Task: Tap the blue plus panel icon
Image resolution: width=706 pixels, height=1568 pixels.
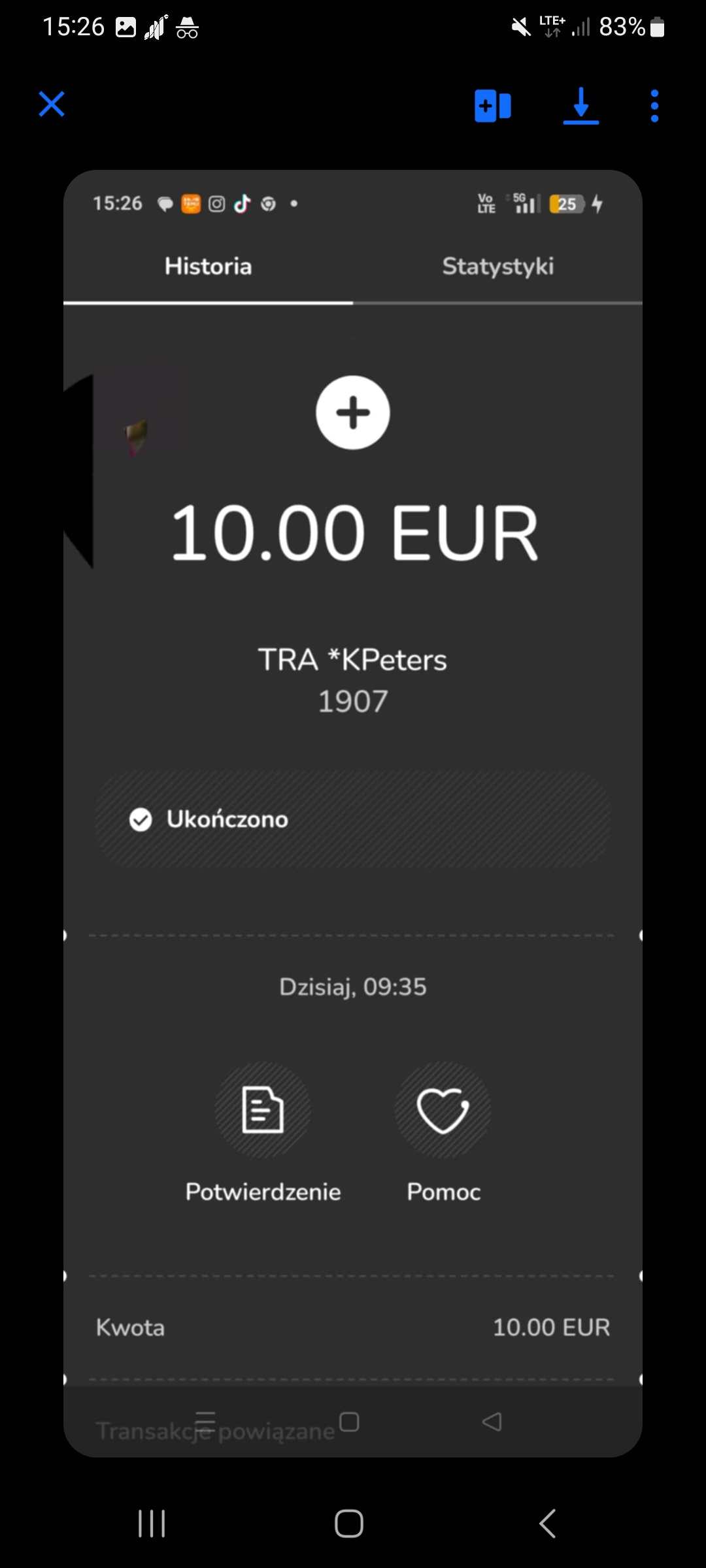Action: click(493, 106)
